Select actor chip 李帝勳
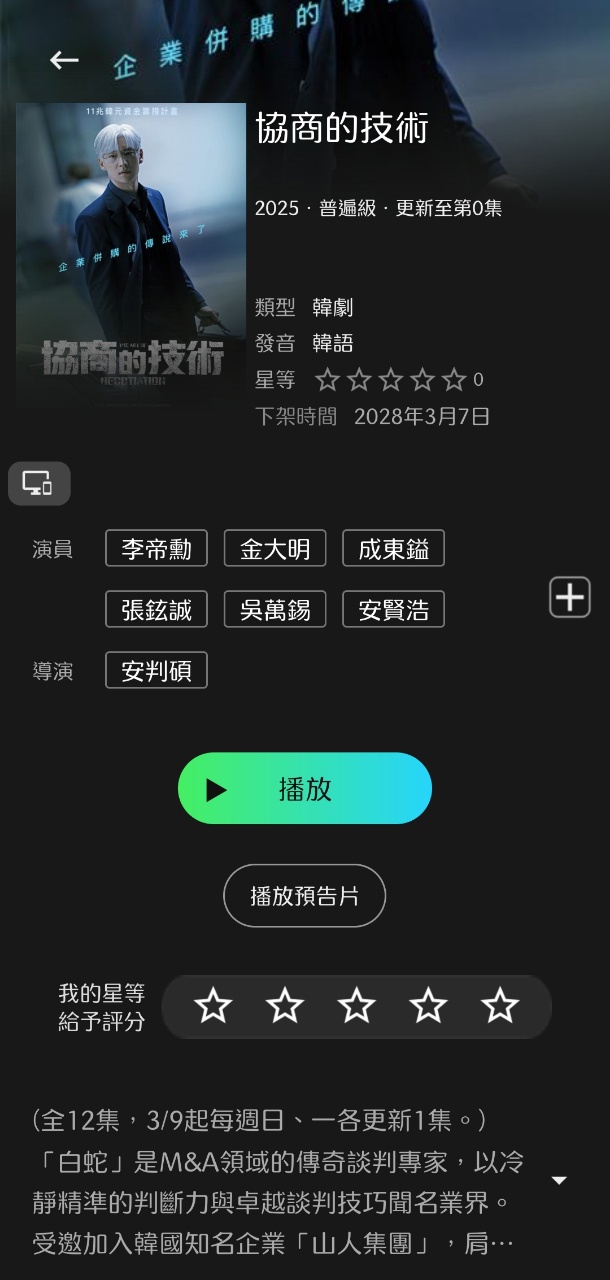Screen dimensions: 610x1280 156,549
